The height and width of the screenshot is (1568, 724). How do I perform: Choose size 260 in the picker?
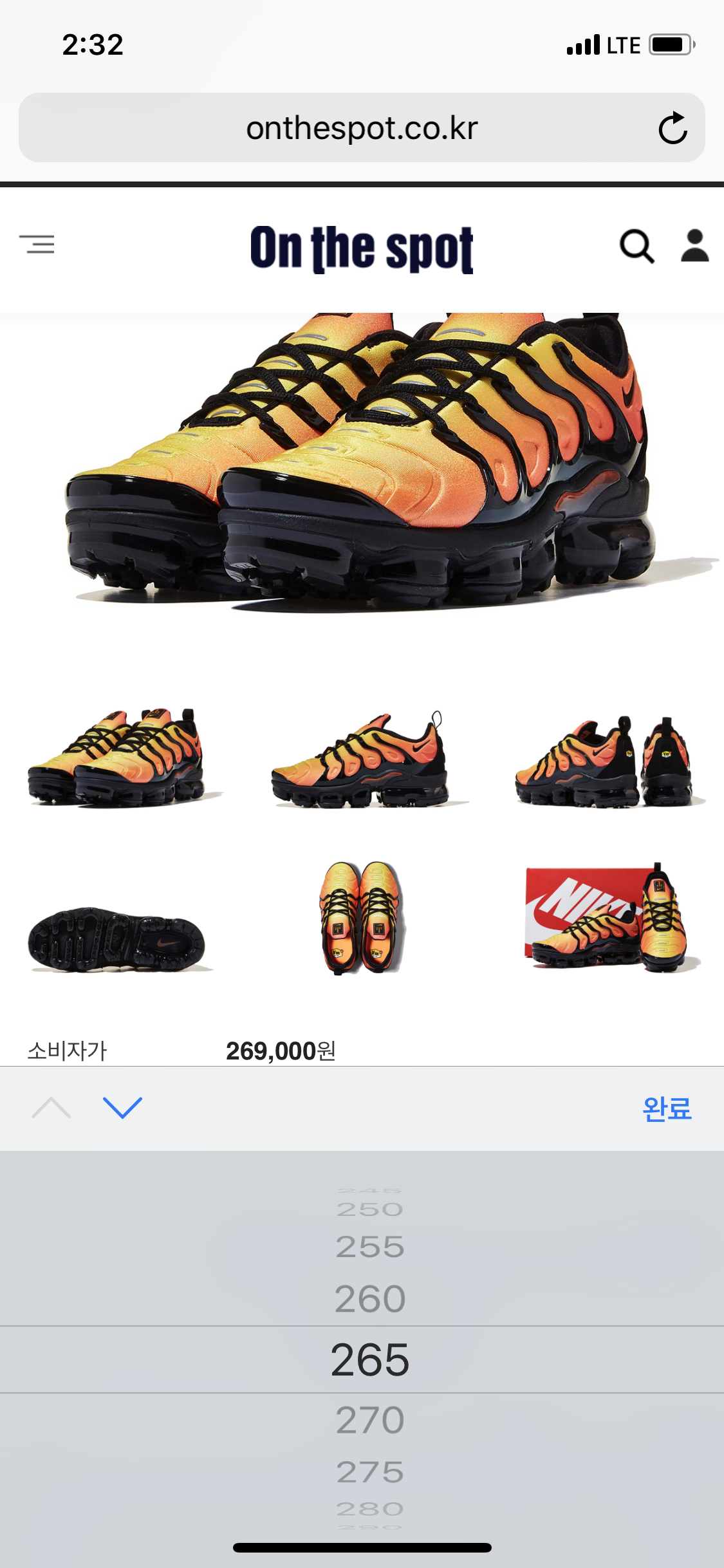coord(370,1299)
